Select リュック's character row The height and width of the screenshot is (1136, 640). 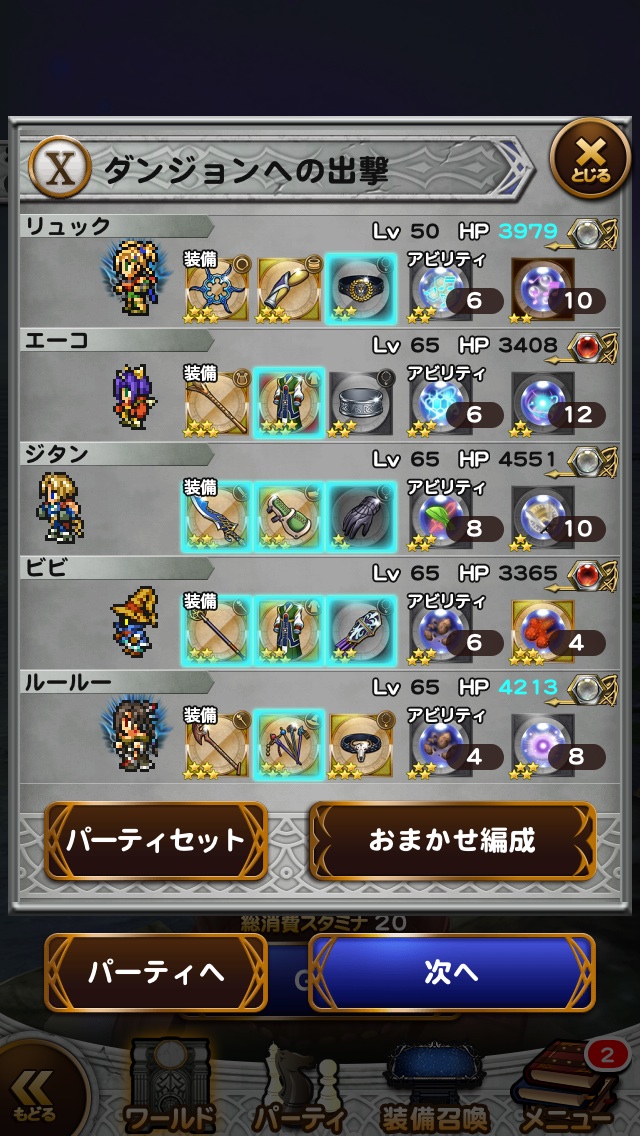coord(110,272)
